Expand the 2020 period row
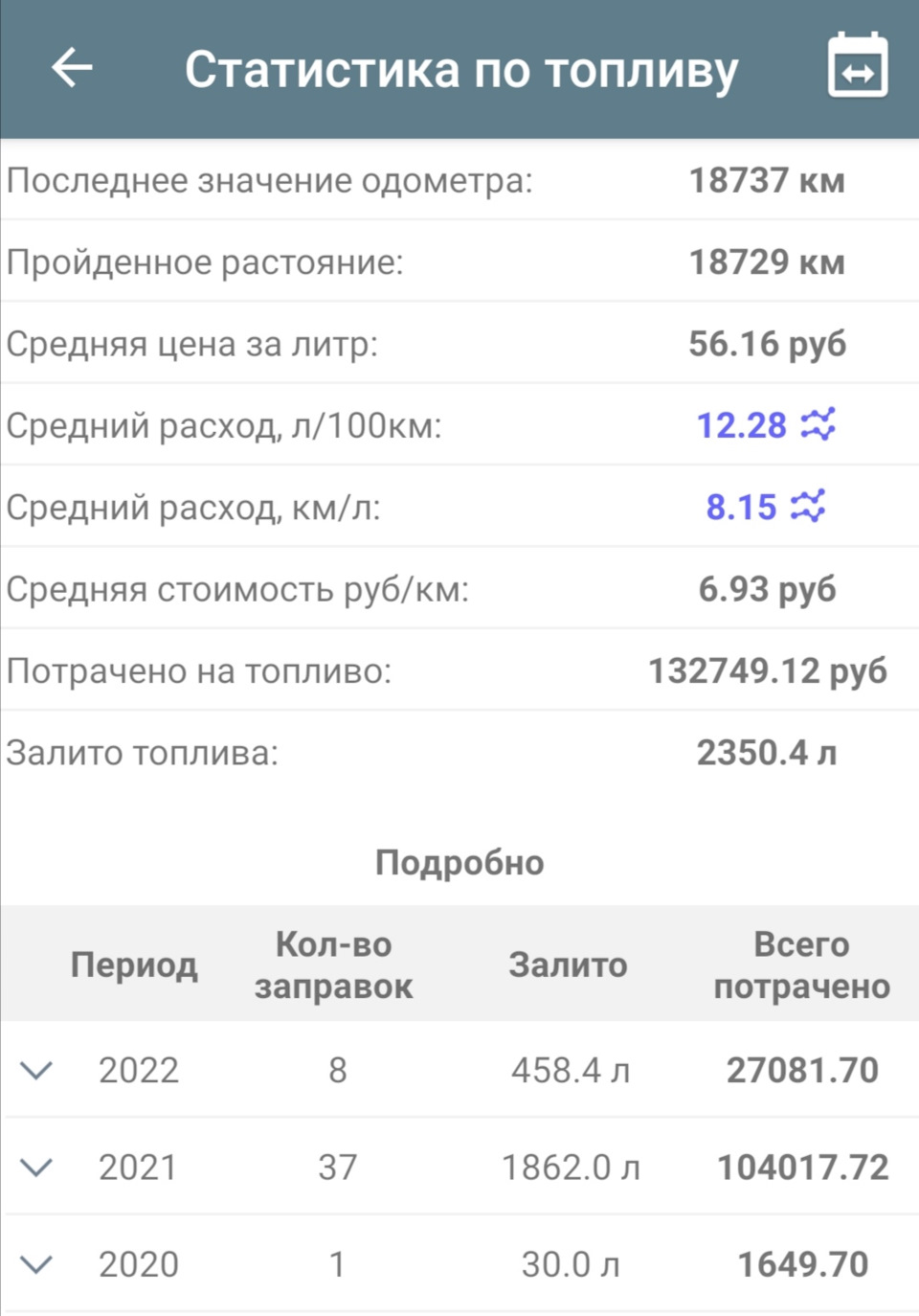 [36, 1264]
